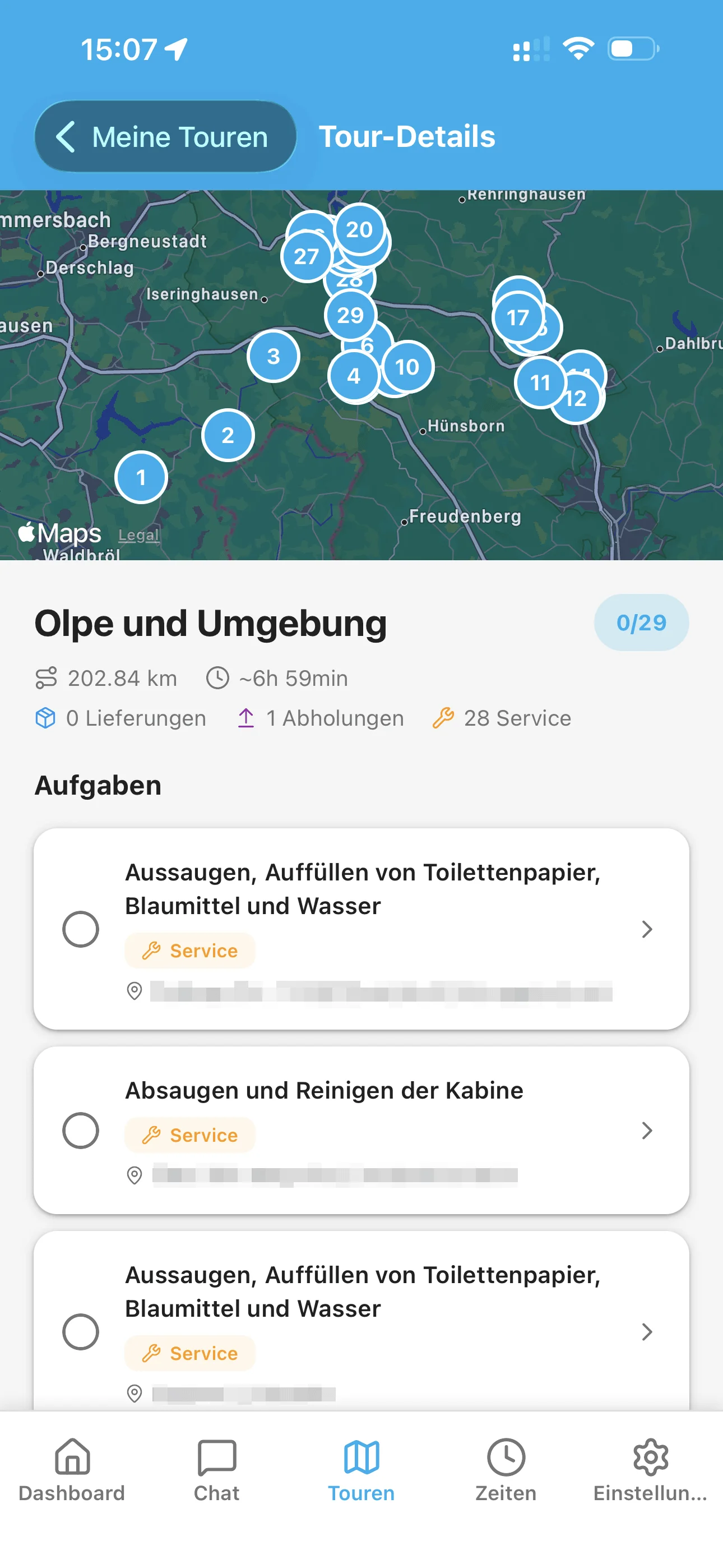723x1568 pixels.
Task: Select map stop marker 2
Action: (228, 435)
